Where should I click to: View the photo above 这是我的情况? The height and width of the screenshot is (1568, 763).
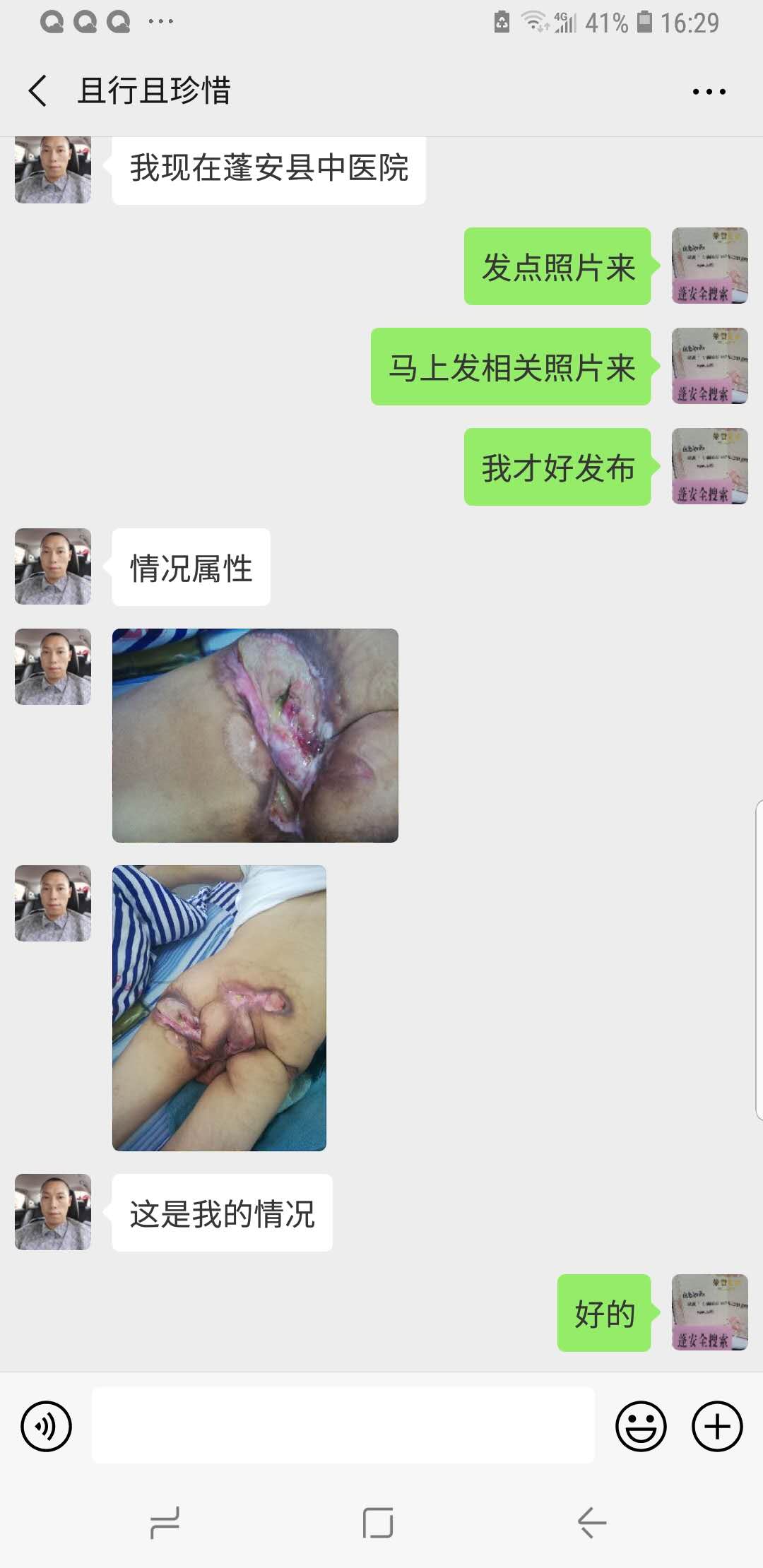tap(219, 1008)
